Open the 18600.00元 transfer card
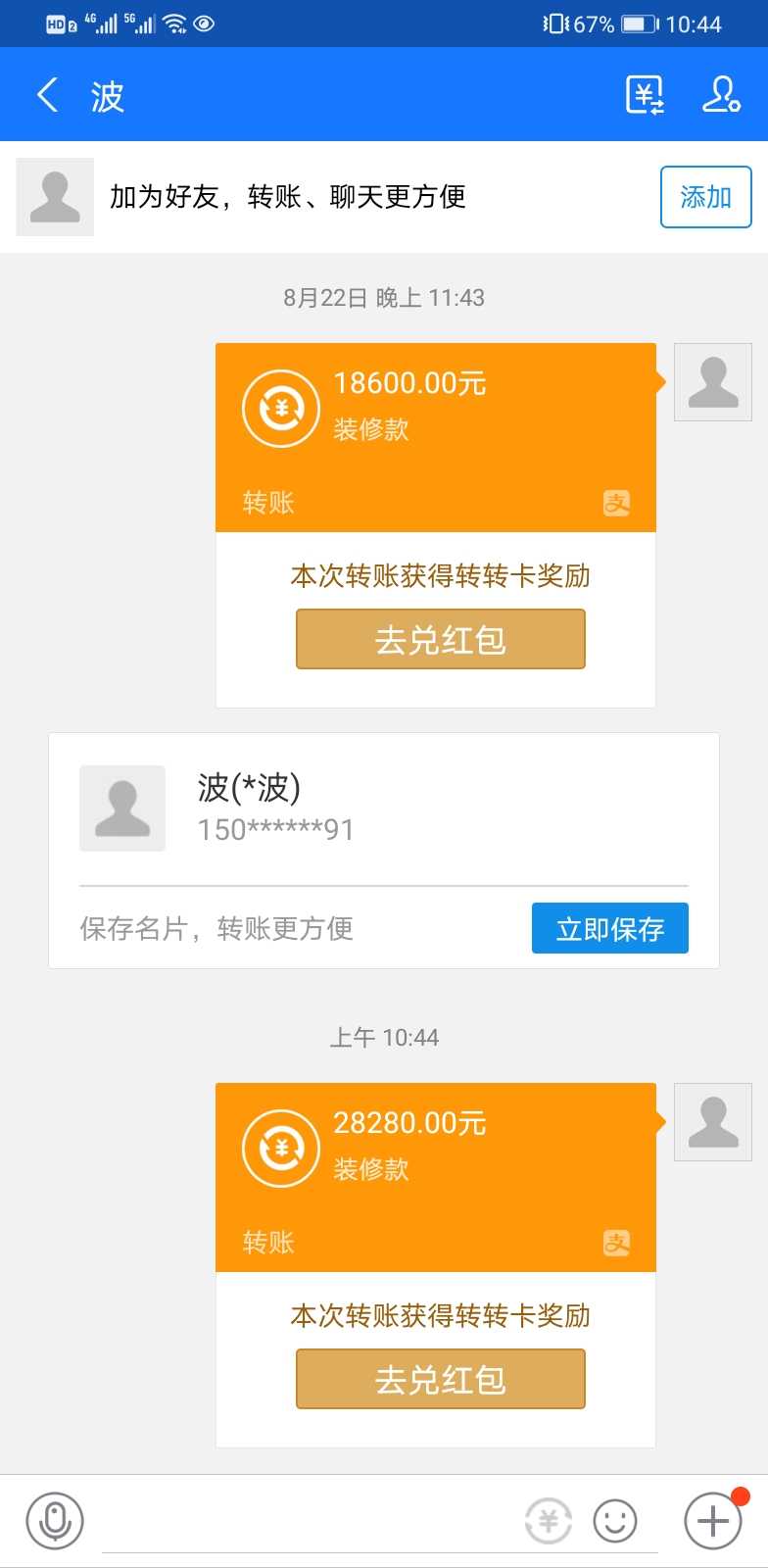 [x=436, y=437]
